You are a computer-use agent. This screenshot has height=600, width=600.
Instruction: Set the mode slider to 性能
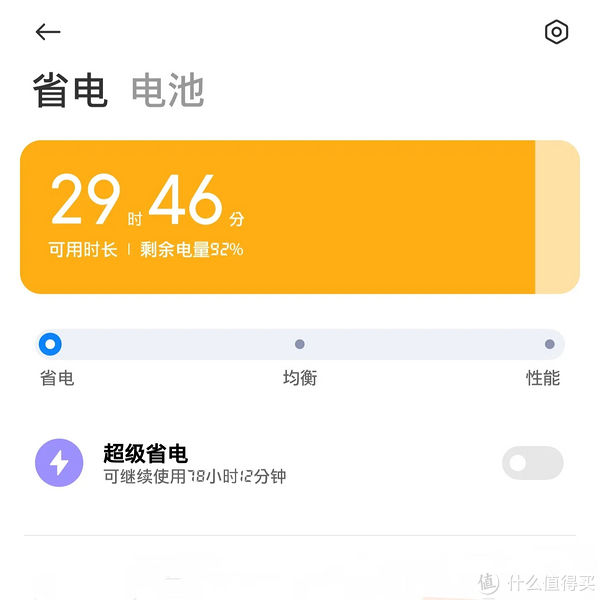[x=549, y=345]
